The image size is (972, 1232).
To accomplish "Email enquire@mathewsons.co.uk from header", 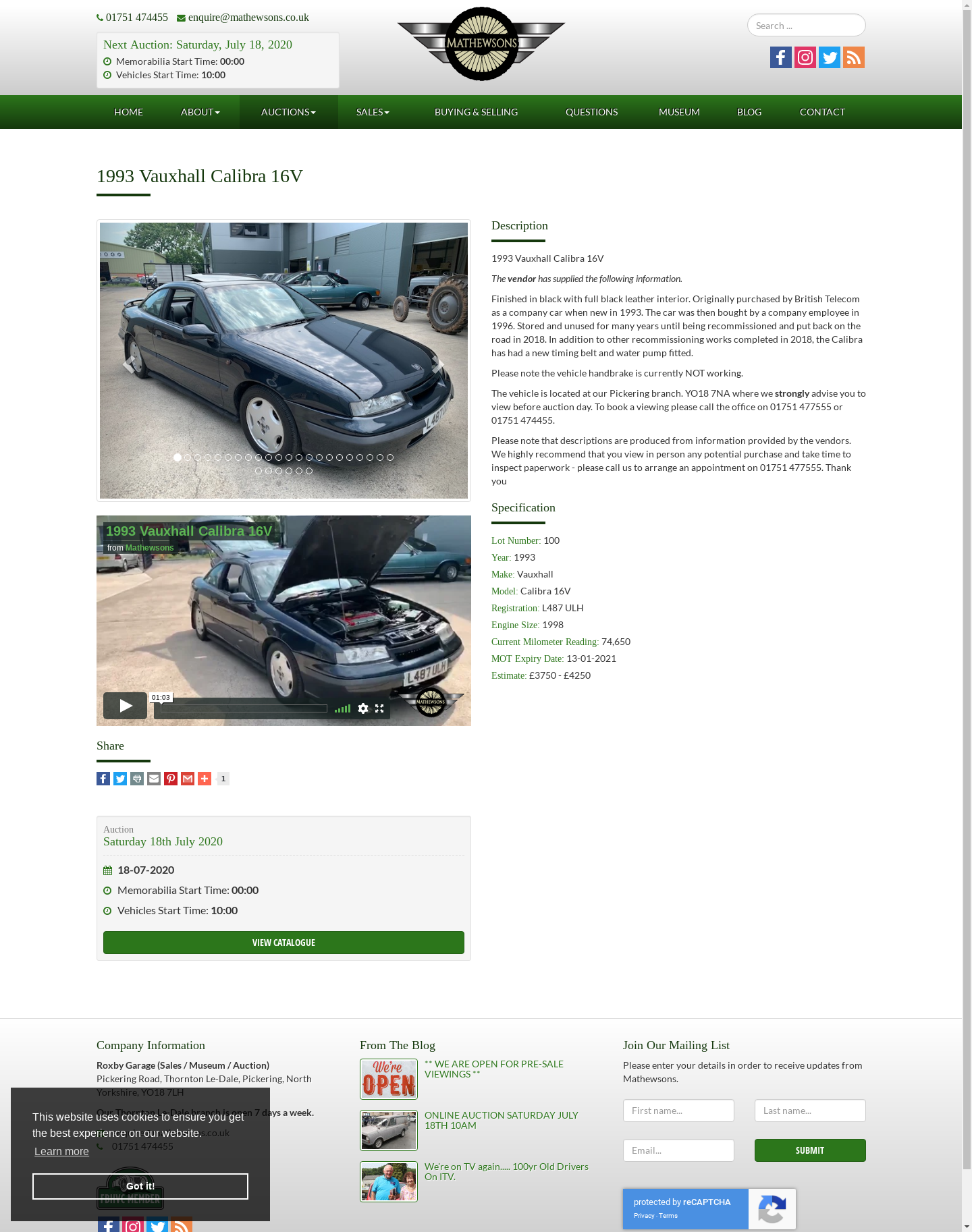I will (248, 18).
